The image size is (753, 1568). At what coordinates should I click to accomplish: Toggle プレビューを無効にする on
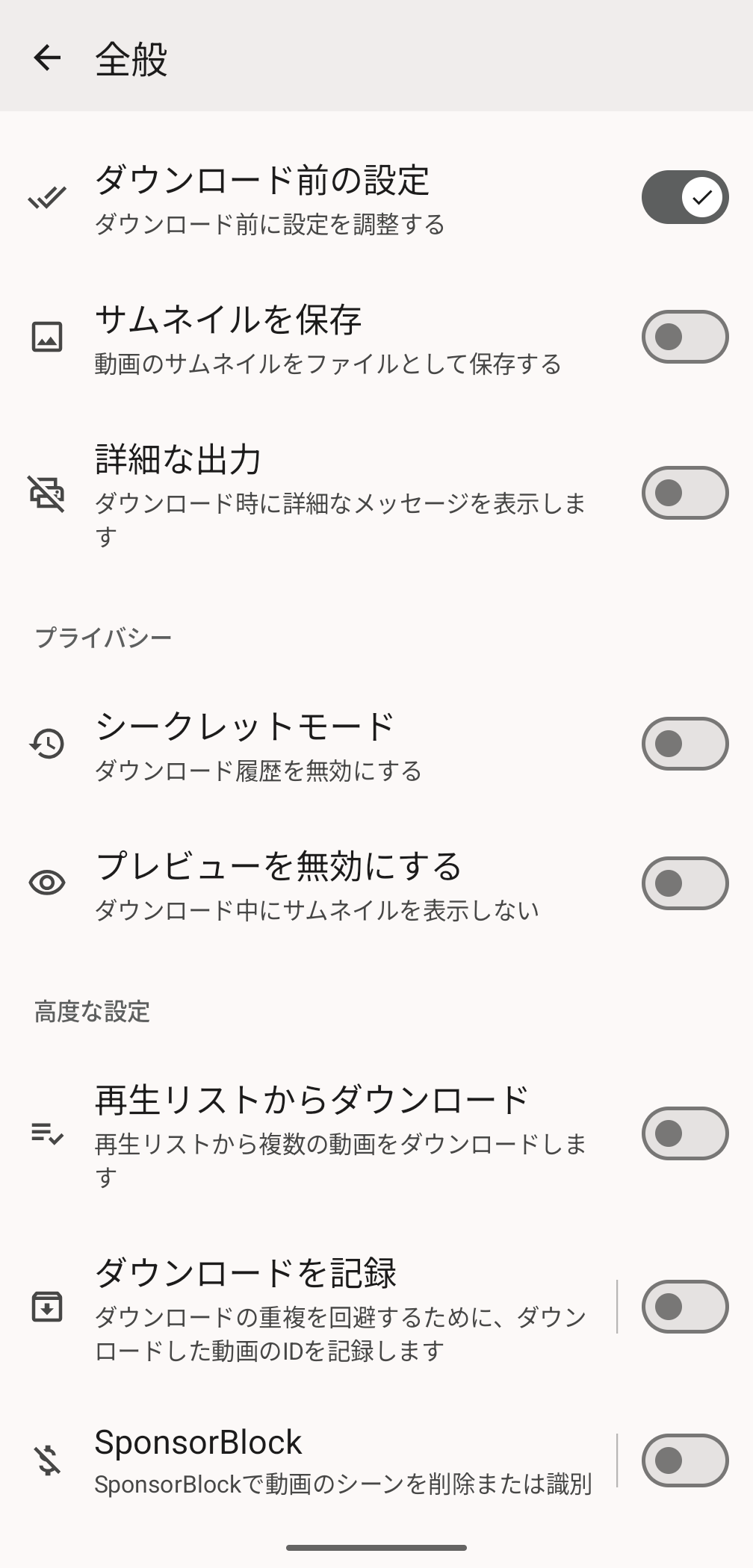[684, 883]
